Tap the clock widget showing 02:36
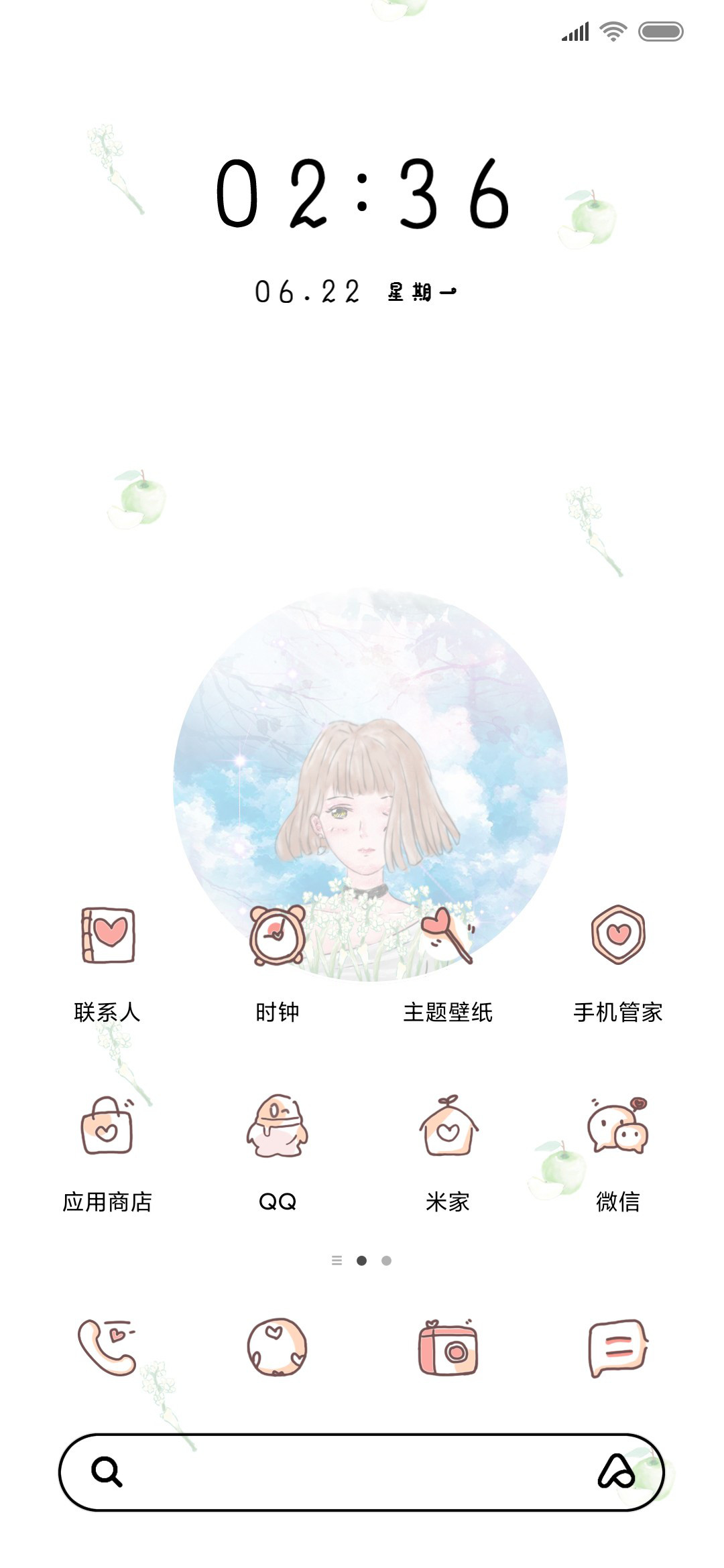Image resolution: width=724 pixels, height=1568 pixels. tap(362, 194)
